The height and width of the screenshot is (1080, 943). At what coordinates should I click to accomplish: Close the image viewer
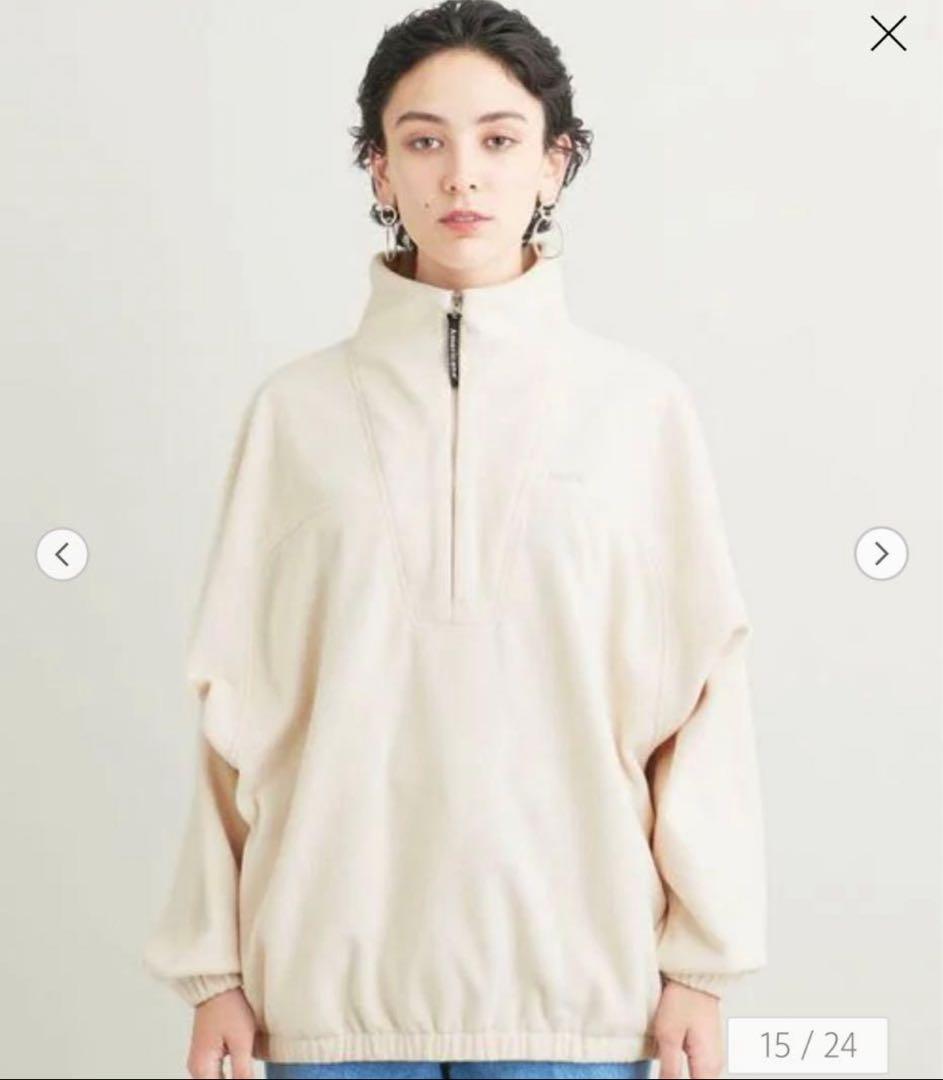click(888, 34)
